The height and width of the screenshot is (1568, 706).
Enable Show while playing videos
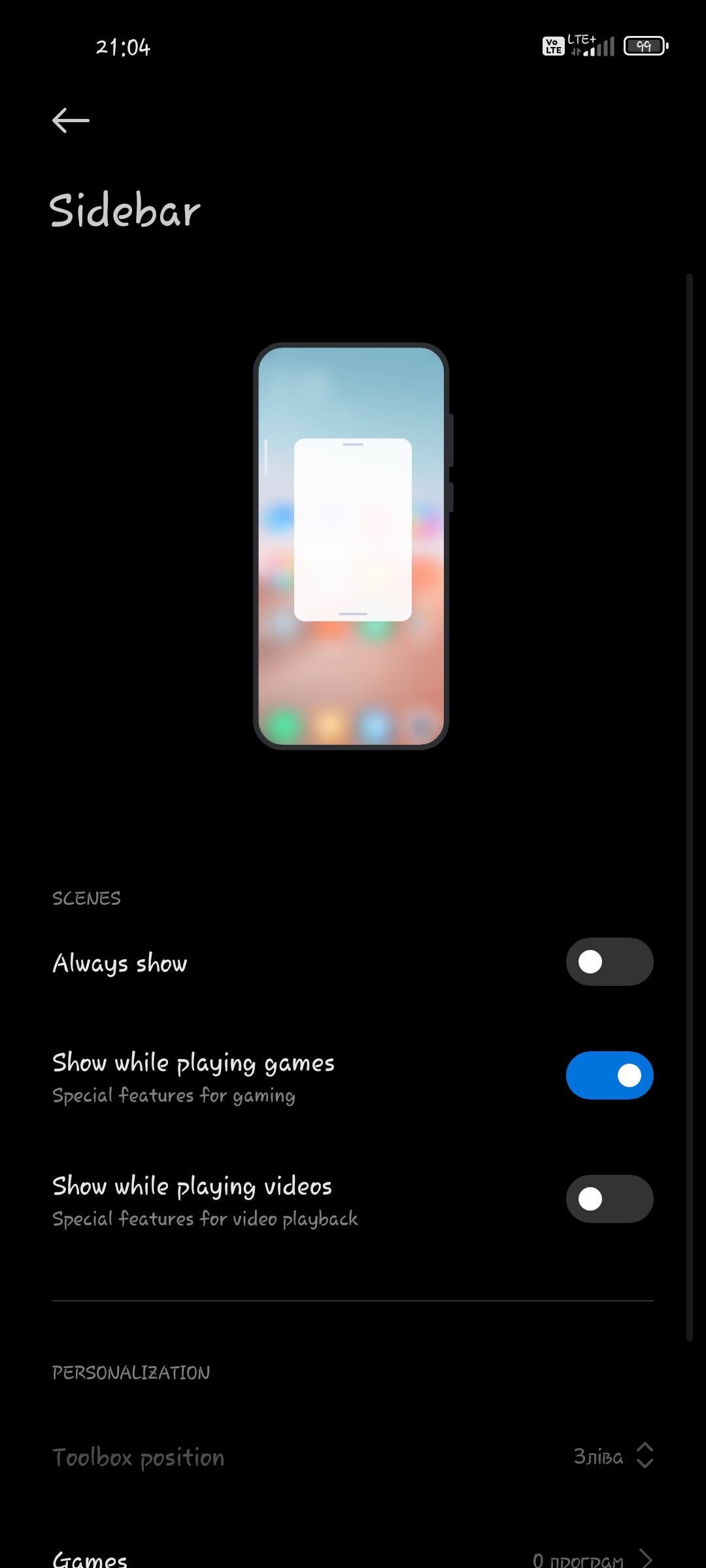point(609,1199)
